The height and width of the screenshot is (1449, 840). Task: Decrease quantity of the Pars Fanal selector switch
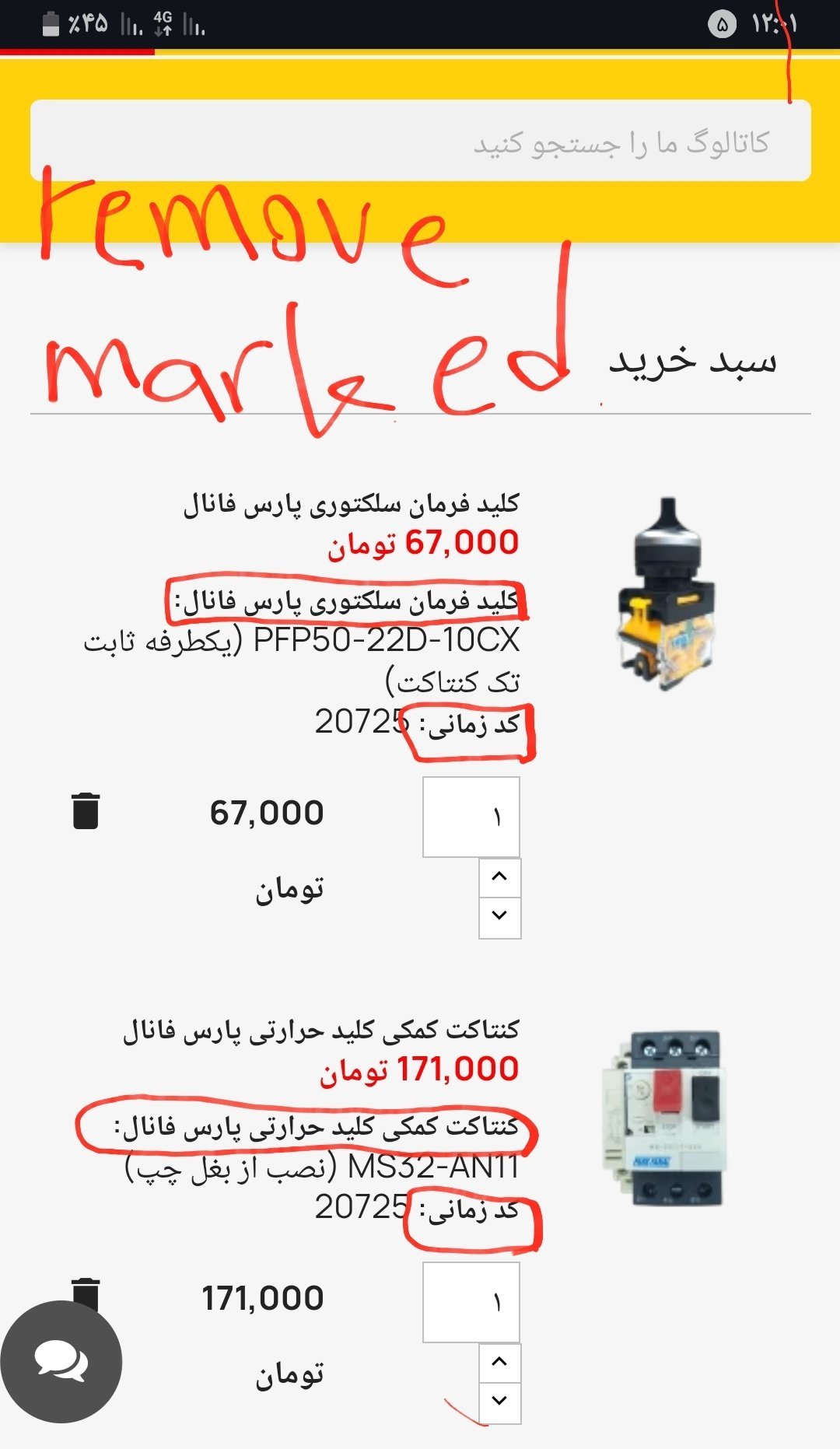click(499, 916)
